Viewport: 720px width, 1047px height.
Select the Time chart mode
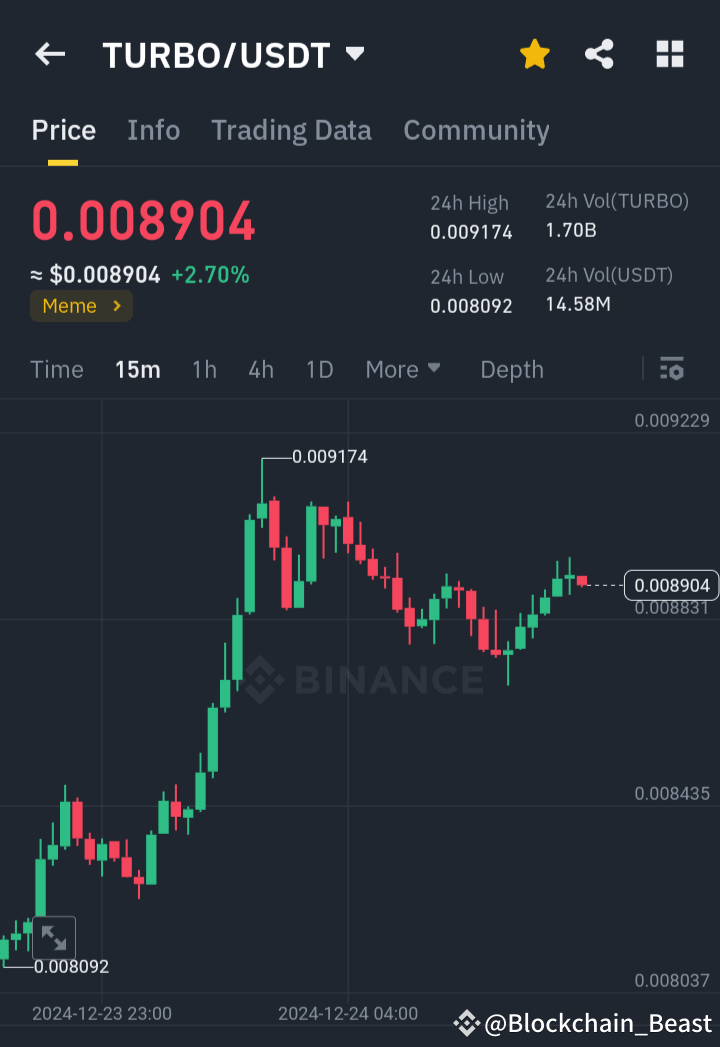(x=56, y=369)
